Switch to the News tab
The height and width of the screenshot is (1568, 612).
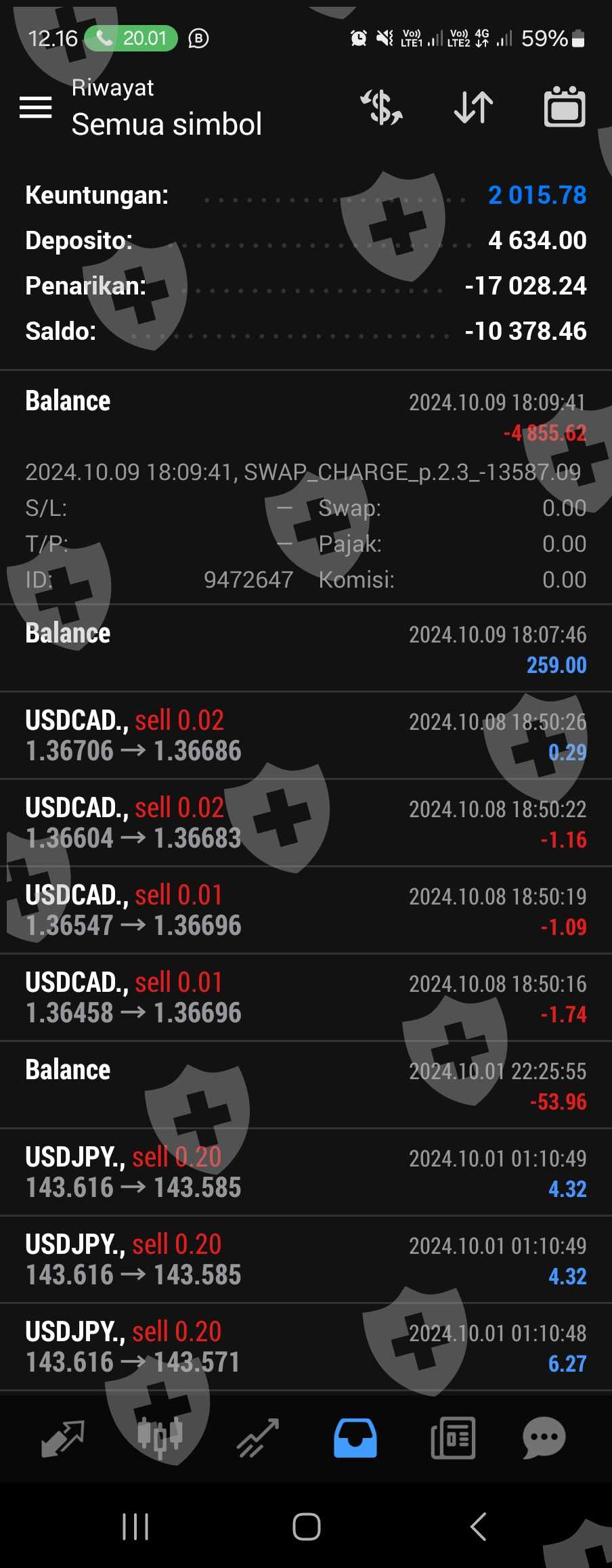pos(453,1438)
